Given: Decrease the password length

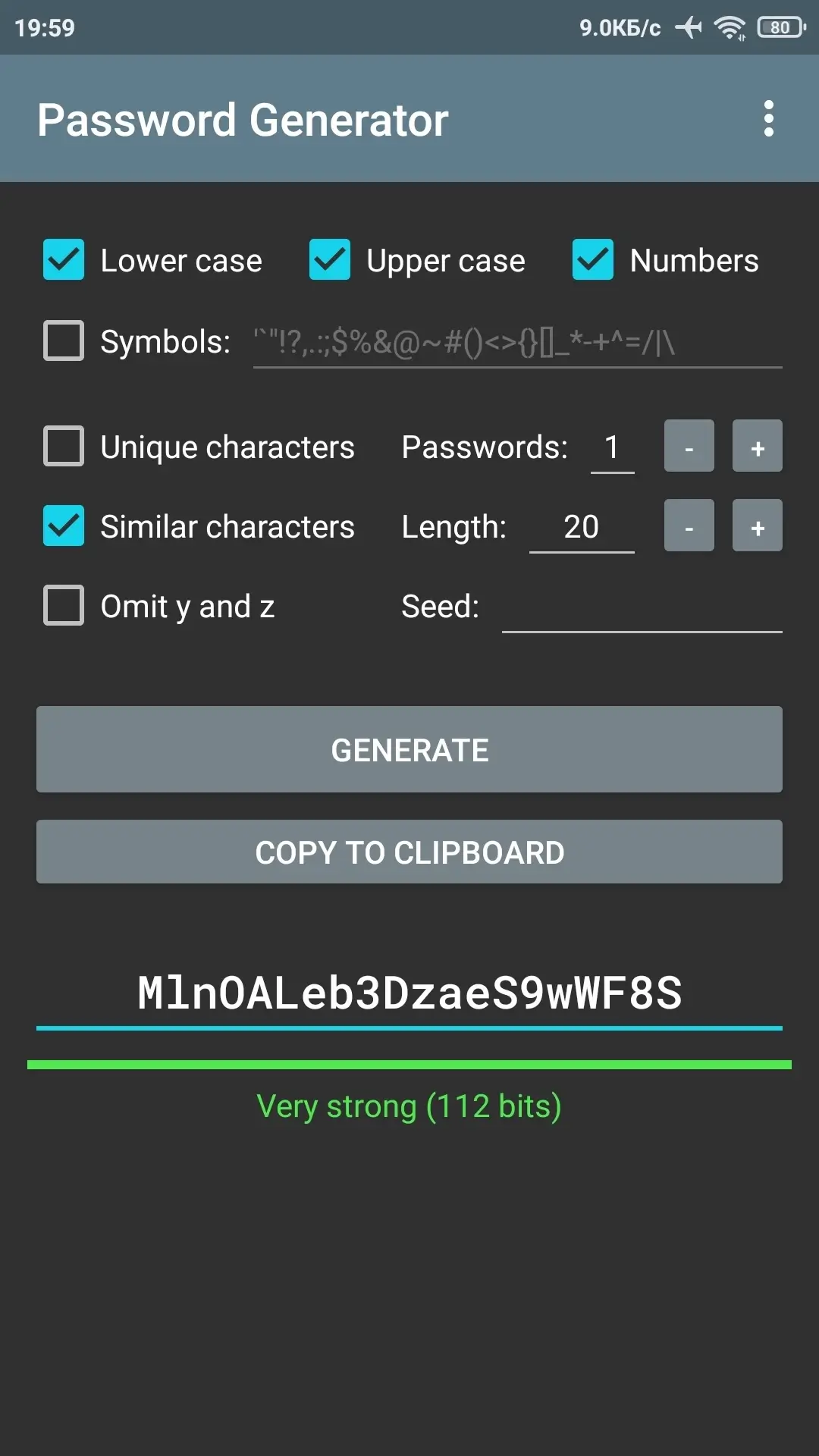Looking at the screenshot, I should (x=689, y=526).
